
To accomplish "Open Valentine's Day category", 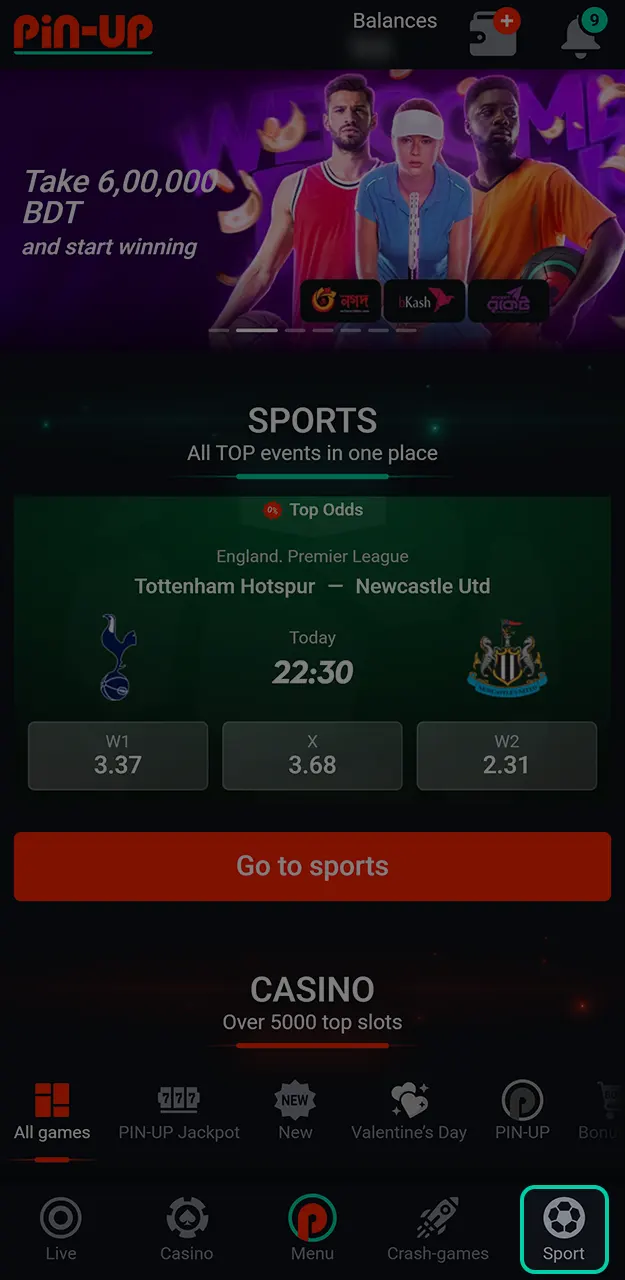I will coord(409,1112).
